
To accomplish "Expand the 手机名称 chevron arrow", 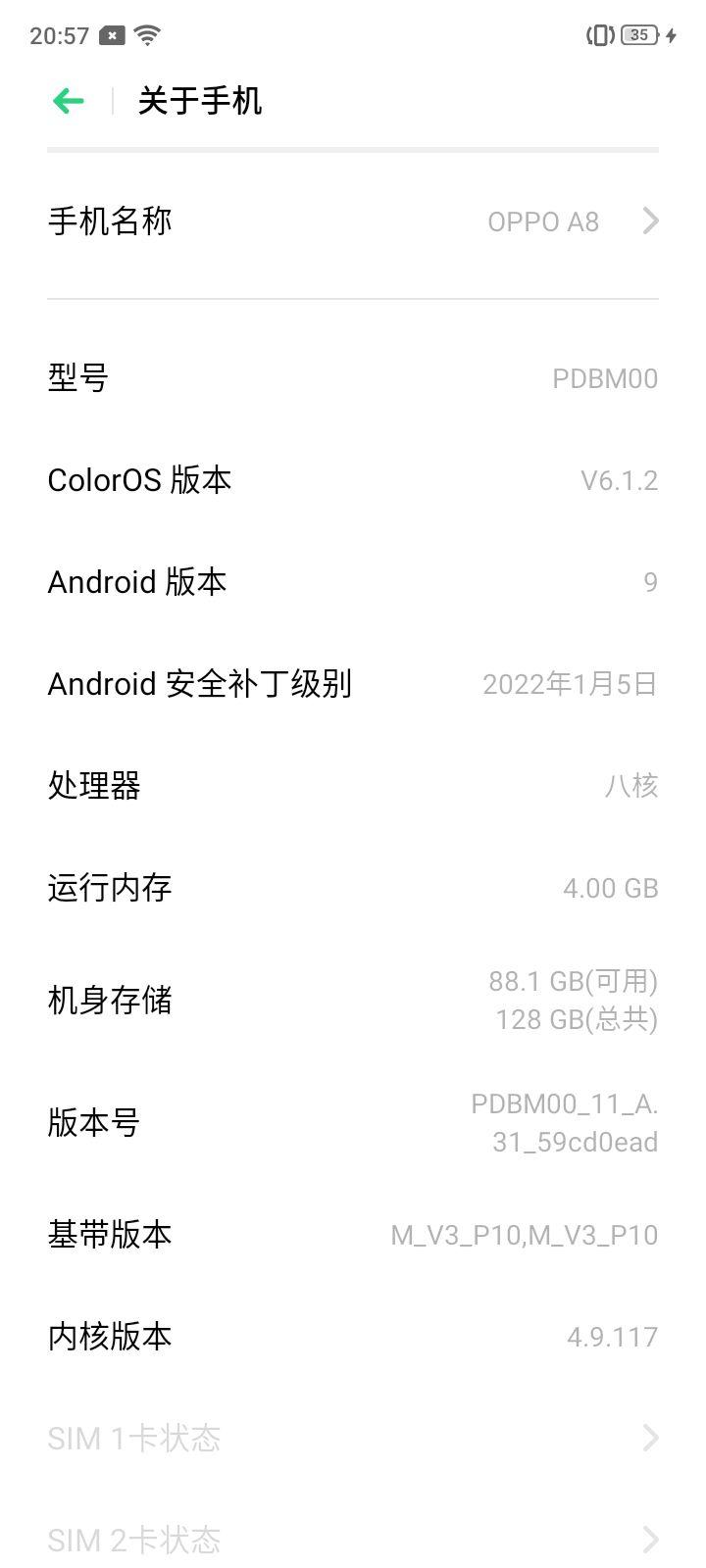I will [649, 221].
